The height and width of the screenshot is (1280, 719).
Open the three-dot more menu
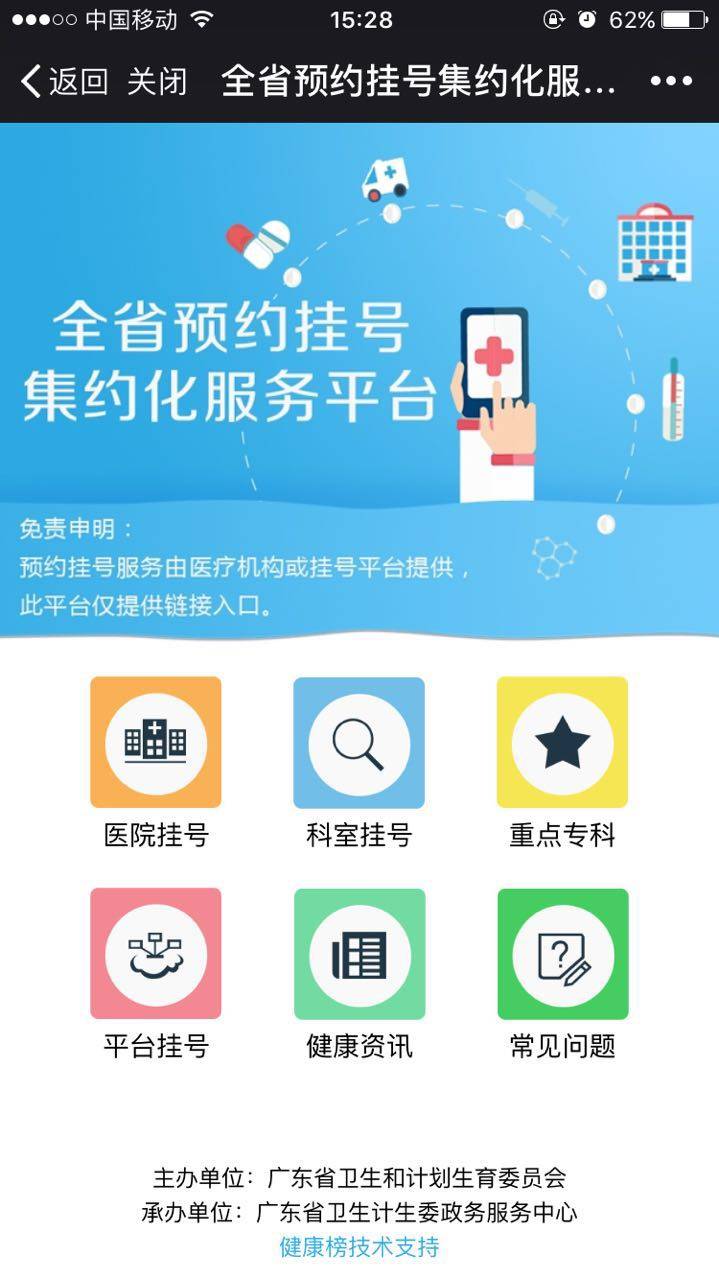[671, 82]
